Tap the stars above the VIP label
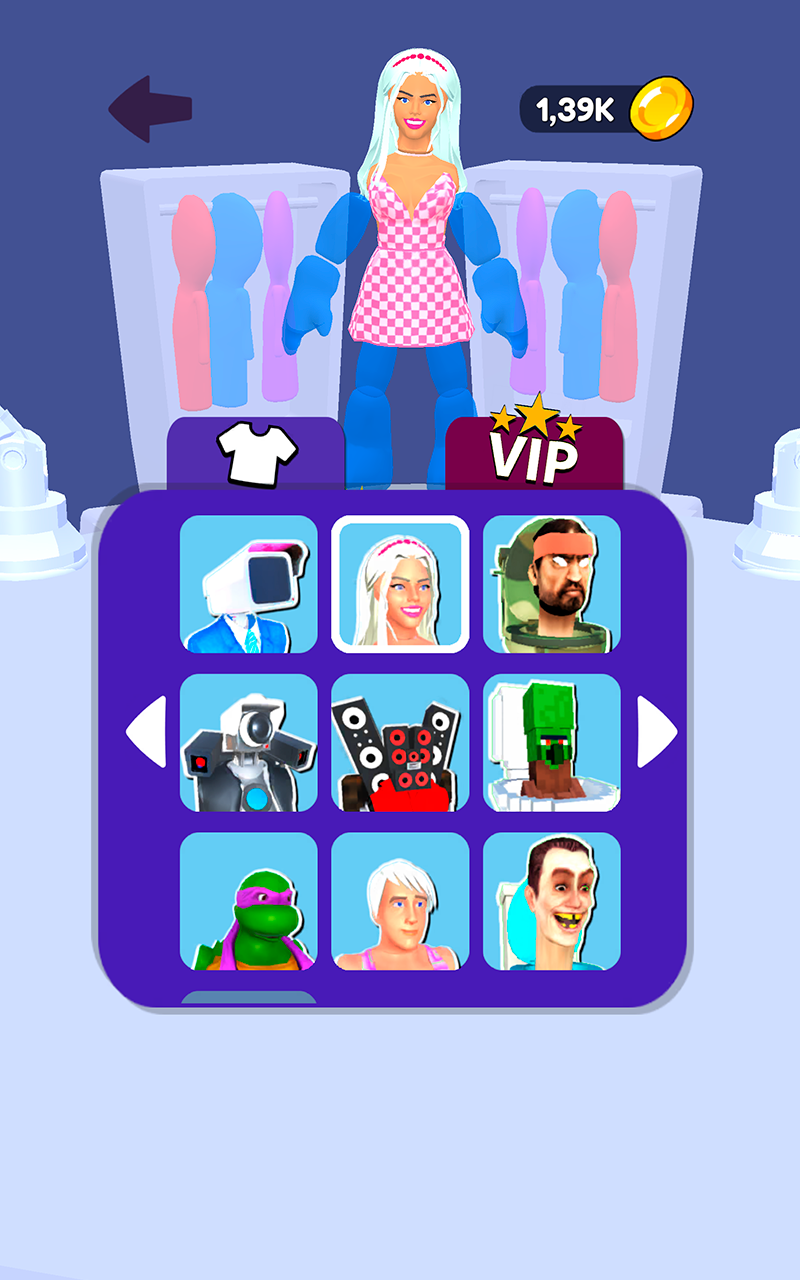Image resolution: width=800 pixels, height=1280 pixels. (536, 417)
